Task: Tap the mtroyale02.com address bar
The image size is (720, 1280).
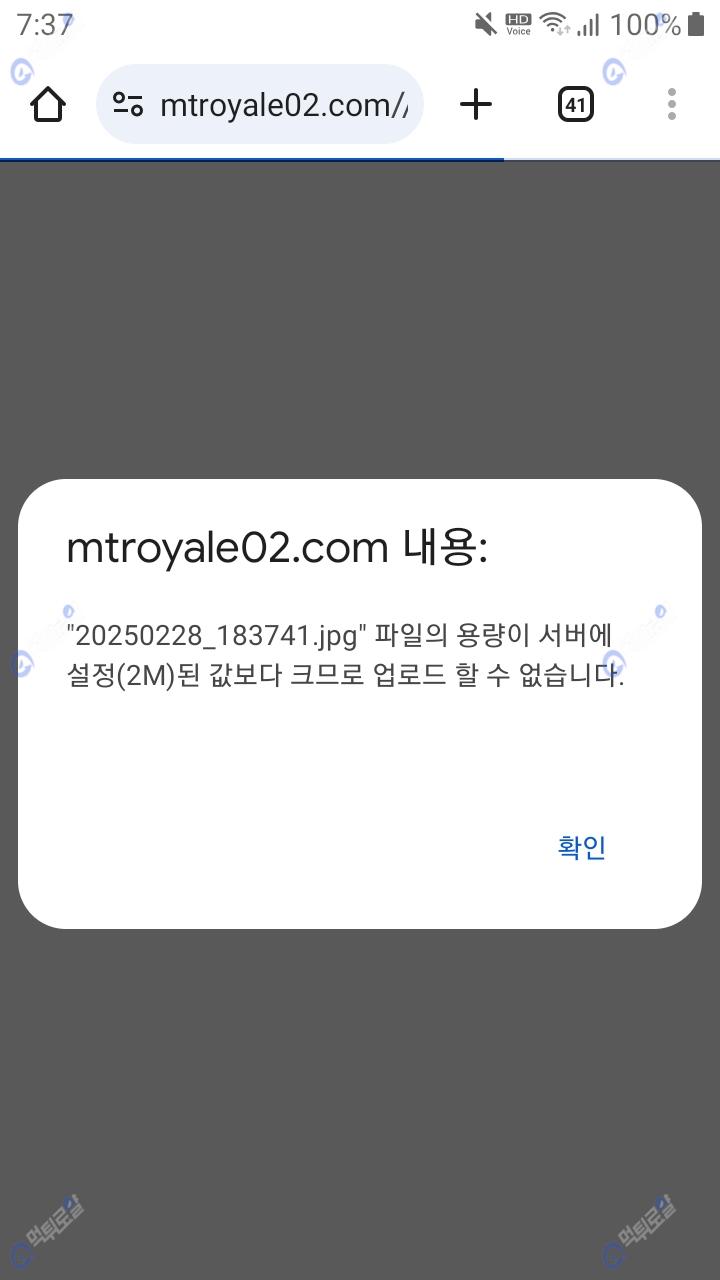Action: tap(284, 105)
